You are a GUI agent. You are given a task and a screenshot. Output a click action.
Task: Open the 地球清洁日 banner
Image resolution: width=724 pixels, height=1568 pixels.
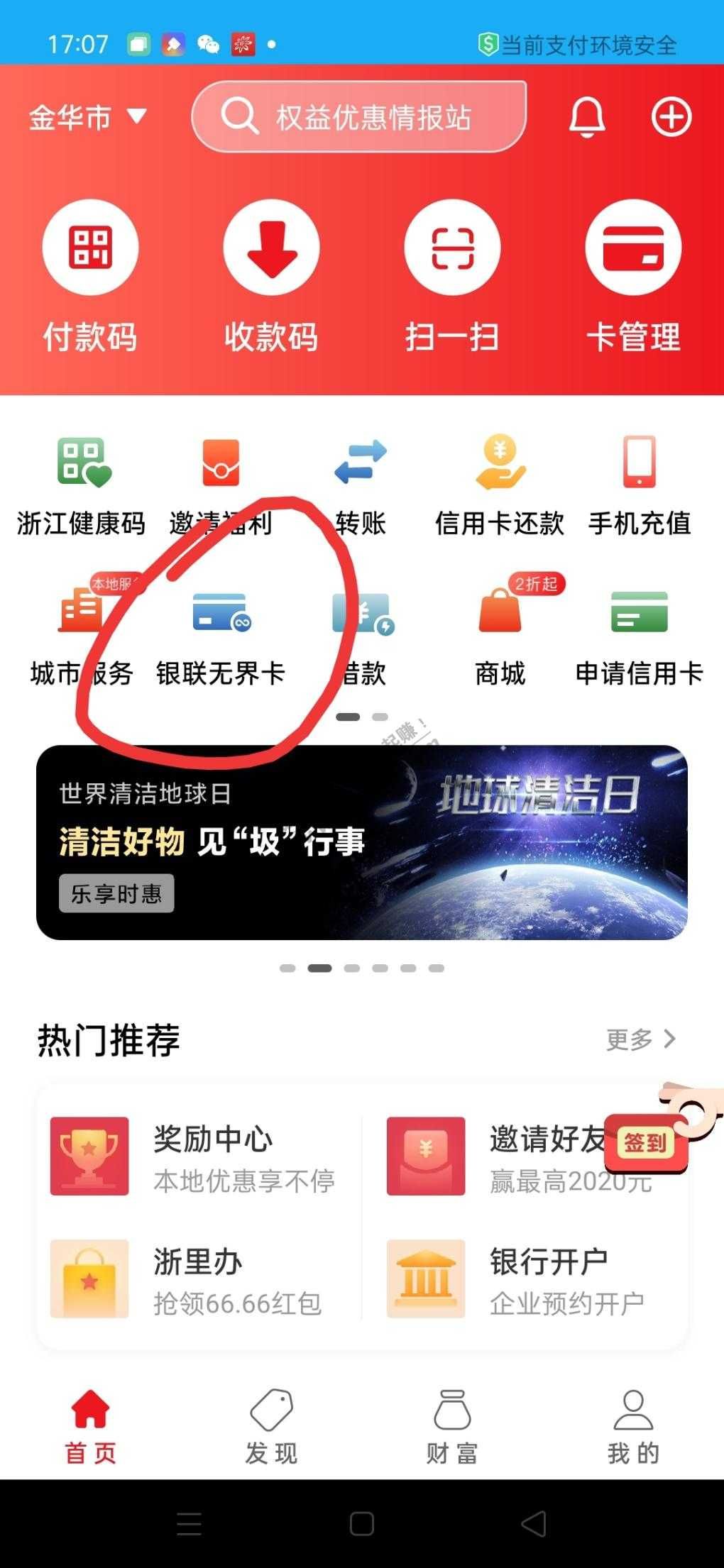(362, 842)
